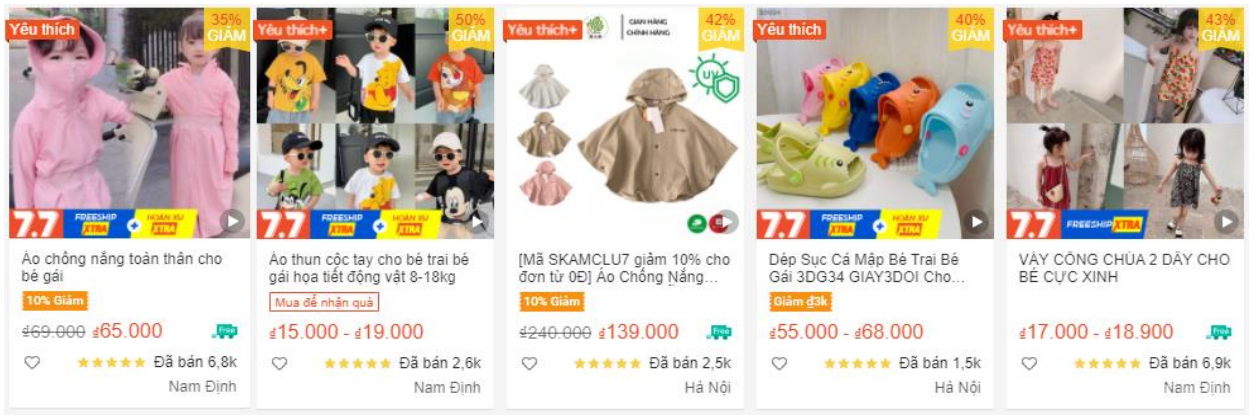Open the Áo thun cộc tay bé trai product
1255x420 pixels.
pyautogui.click(x=368, y=268)
